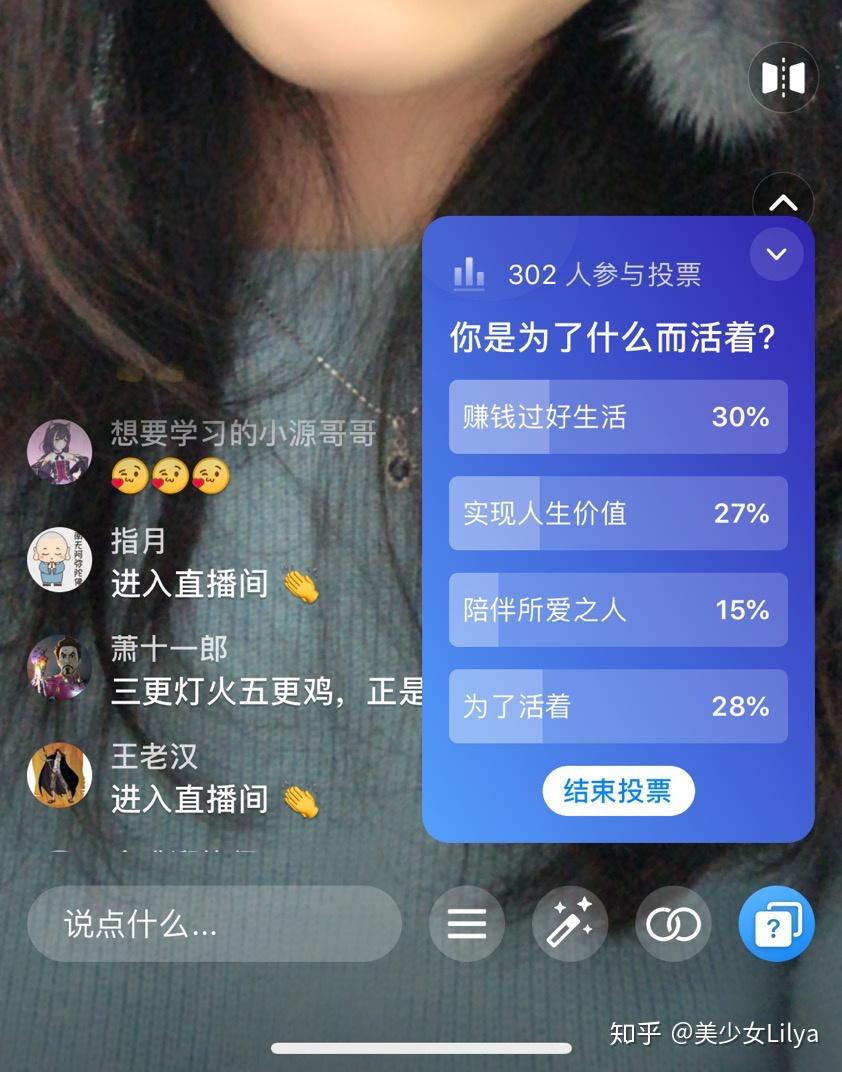Select the magic wand beauty effects icon
The image size is (842, 1072).
(569, 924)
